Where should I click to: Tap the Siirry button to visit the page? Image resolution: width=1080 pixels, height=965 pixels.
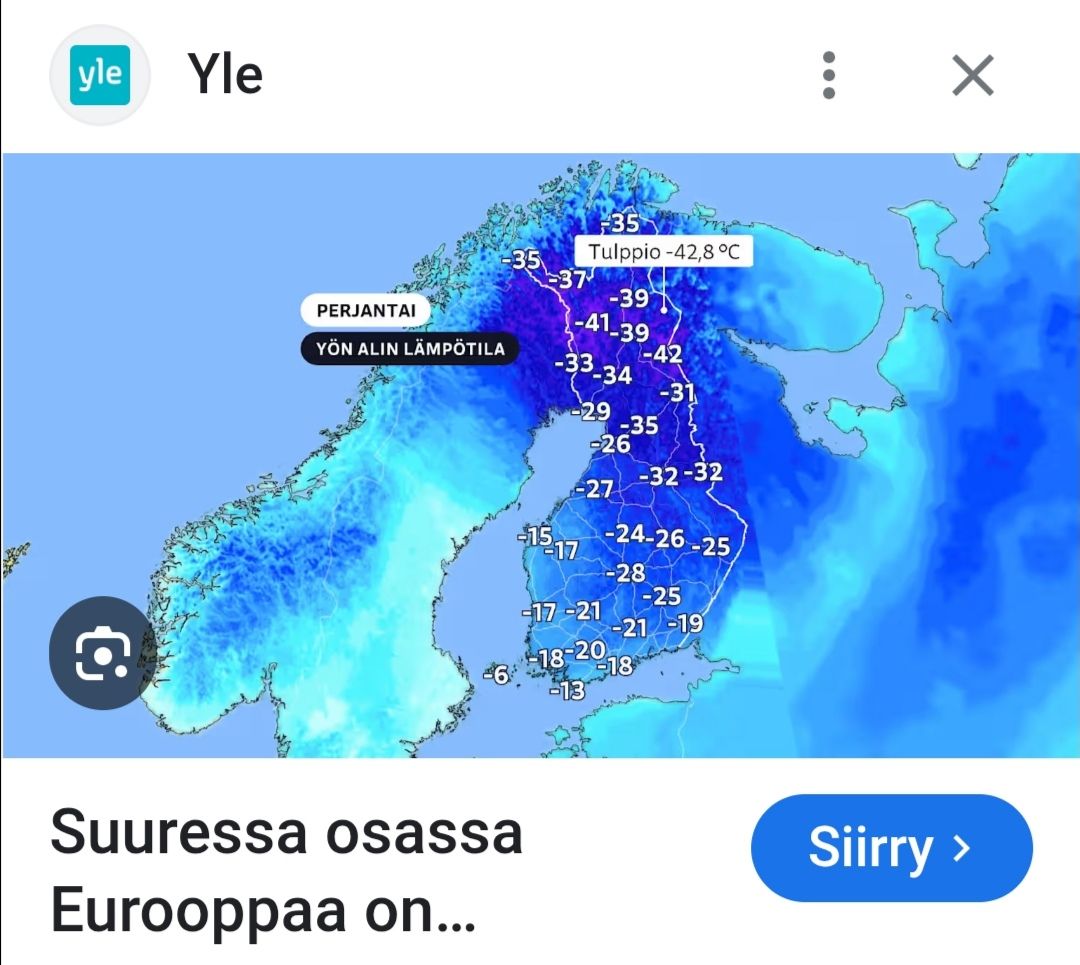890,848
